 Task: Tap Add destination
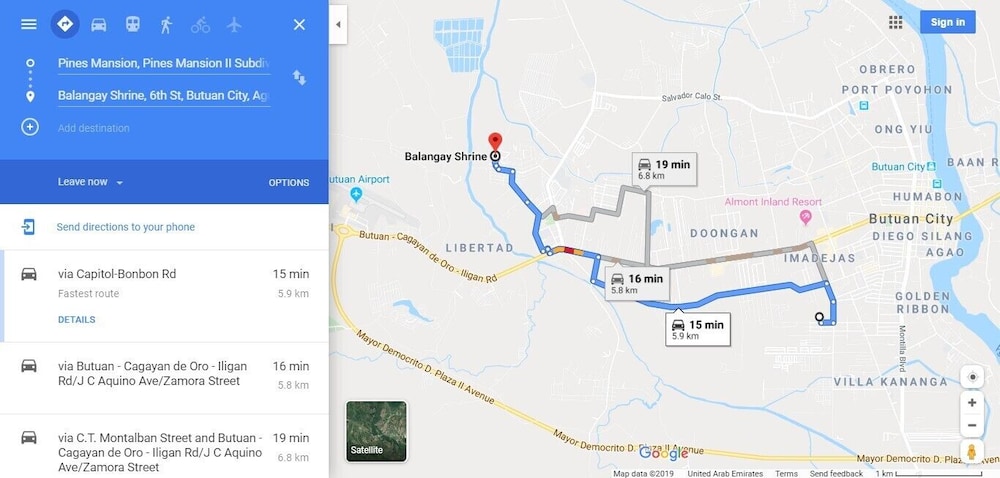[93, 128]
